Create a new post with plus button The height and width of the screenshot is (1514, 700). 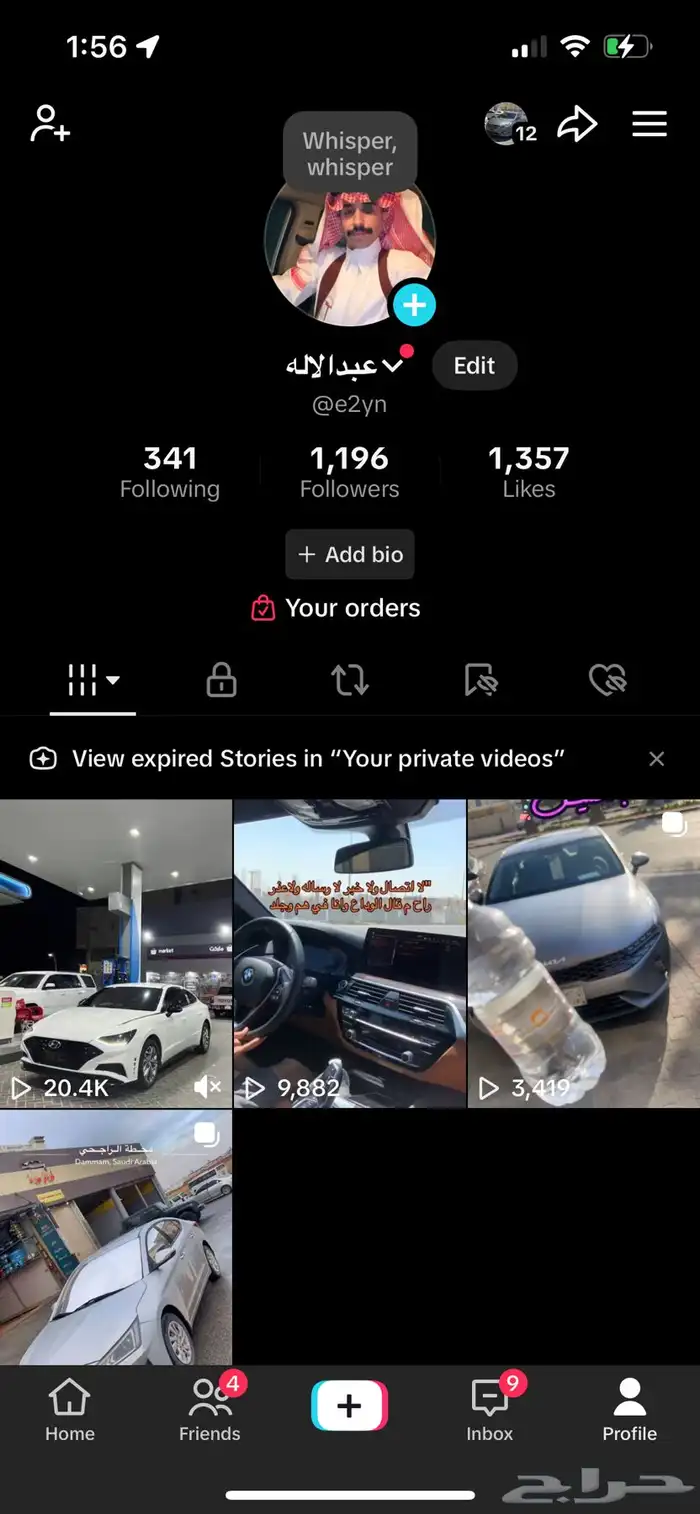point(349,1406)
